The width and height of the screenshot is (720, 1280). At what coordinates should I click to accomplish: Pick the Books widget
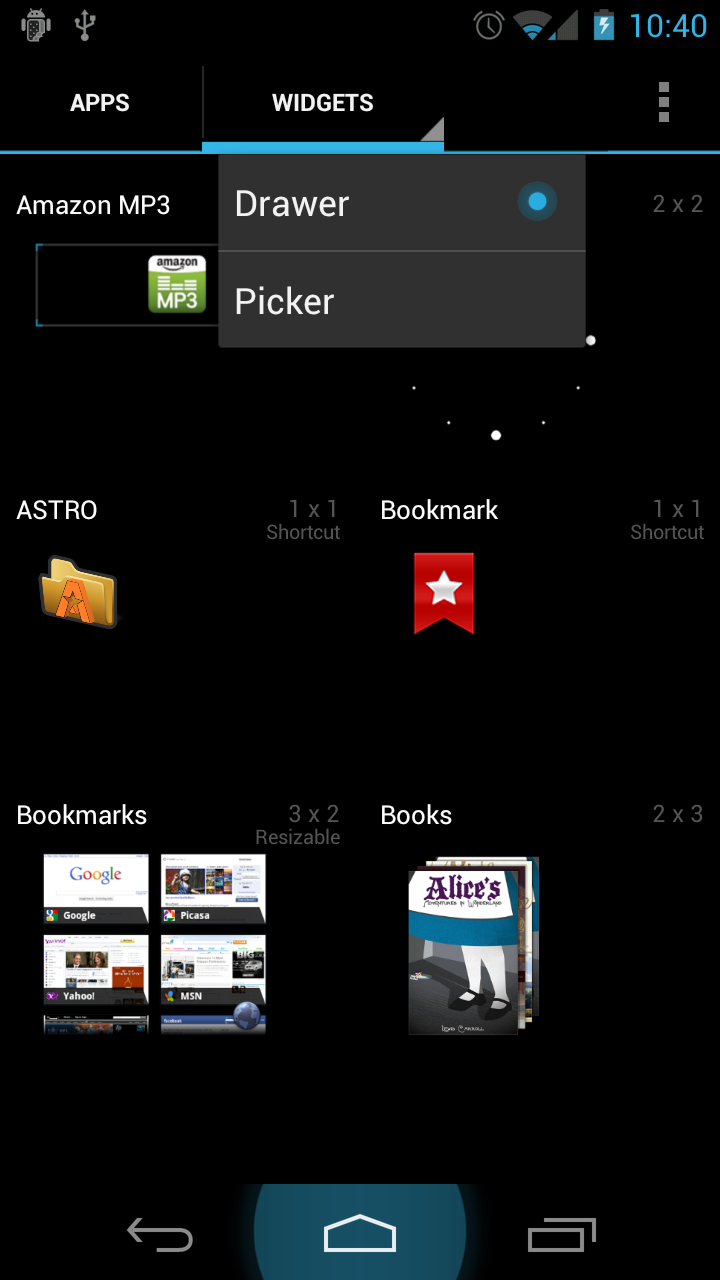tap(473, 945)
